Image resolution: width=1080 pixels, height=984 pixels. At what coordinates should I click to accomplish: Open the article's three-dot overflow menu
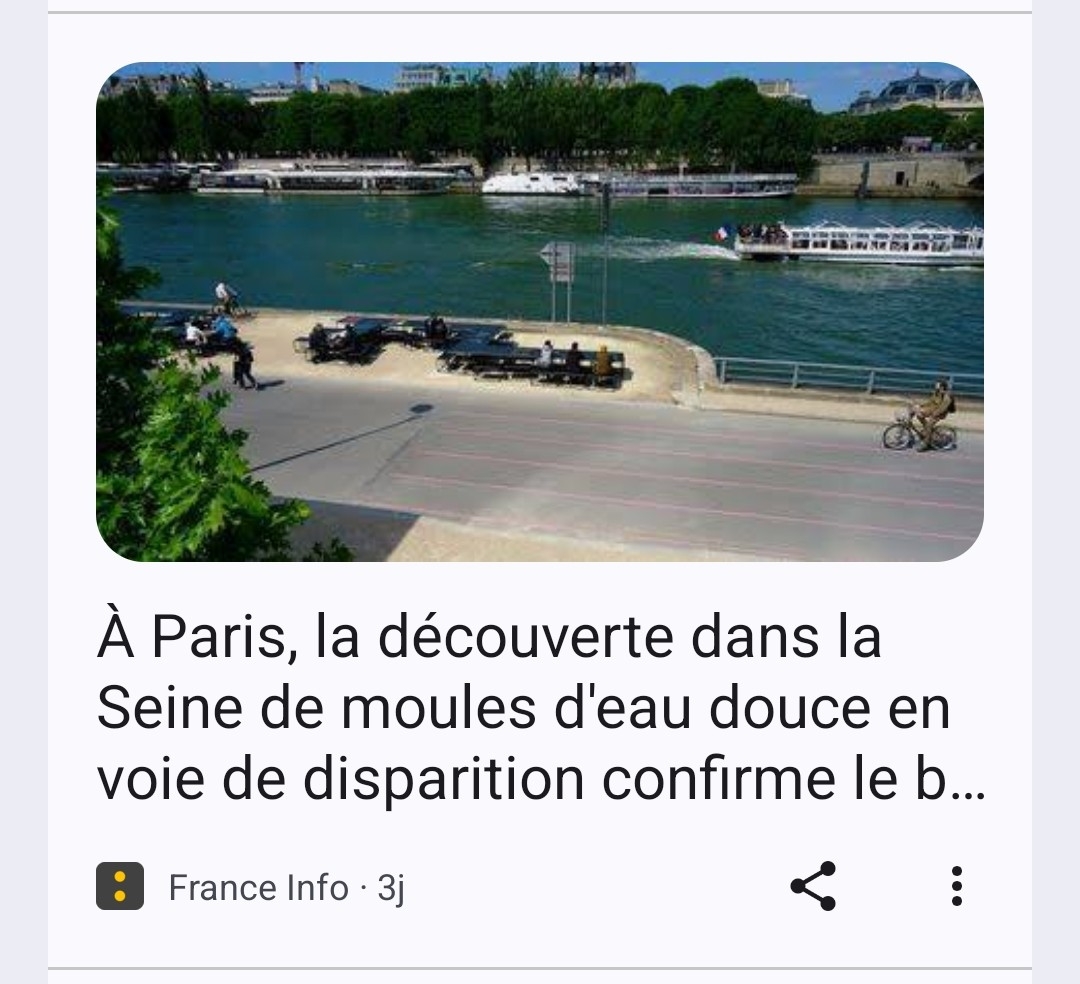pos(956,886)
